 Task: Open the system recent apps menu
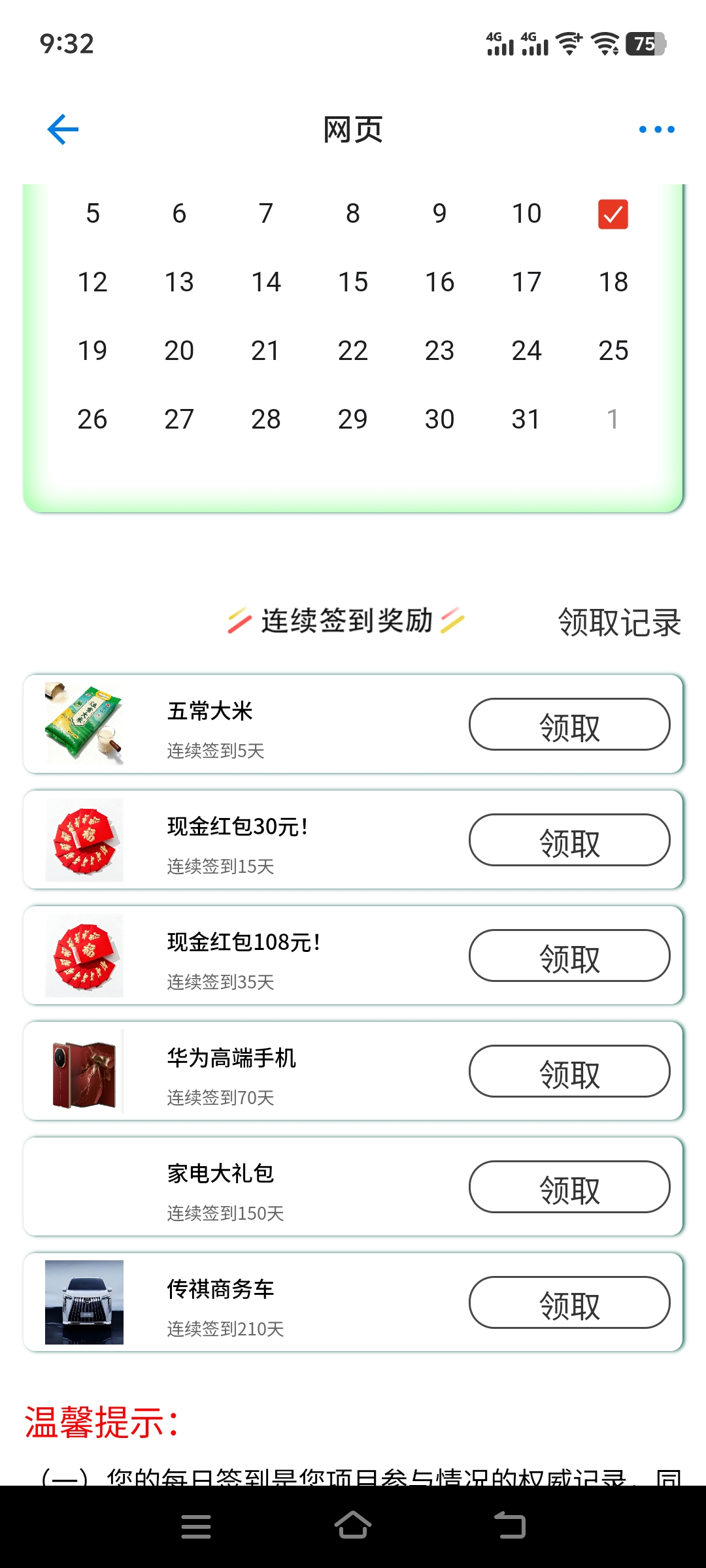pos(196,1526)
